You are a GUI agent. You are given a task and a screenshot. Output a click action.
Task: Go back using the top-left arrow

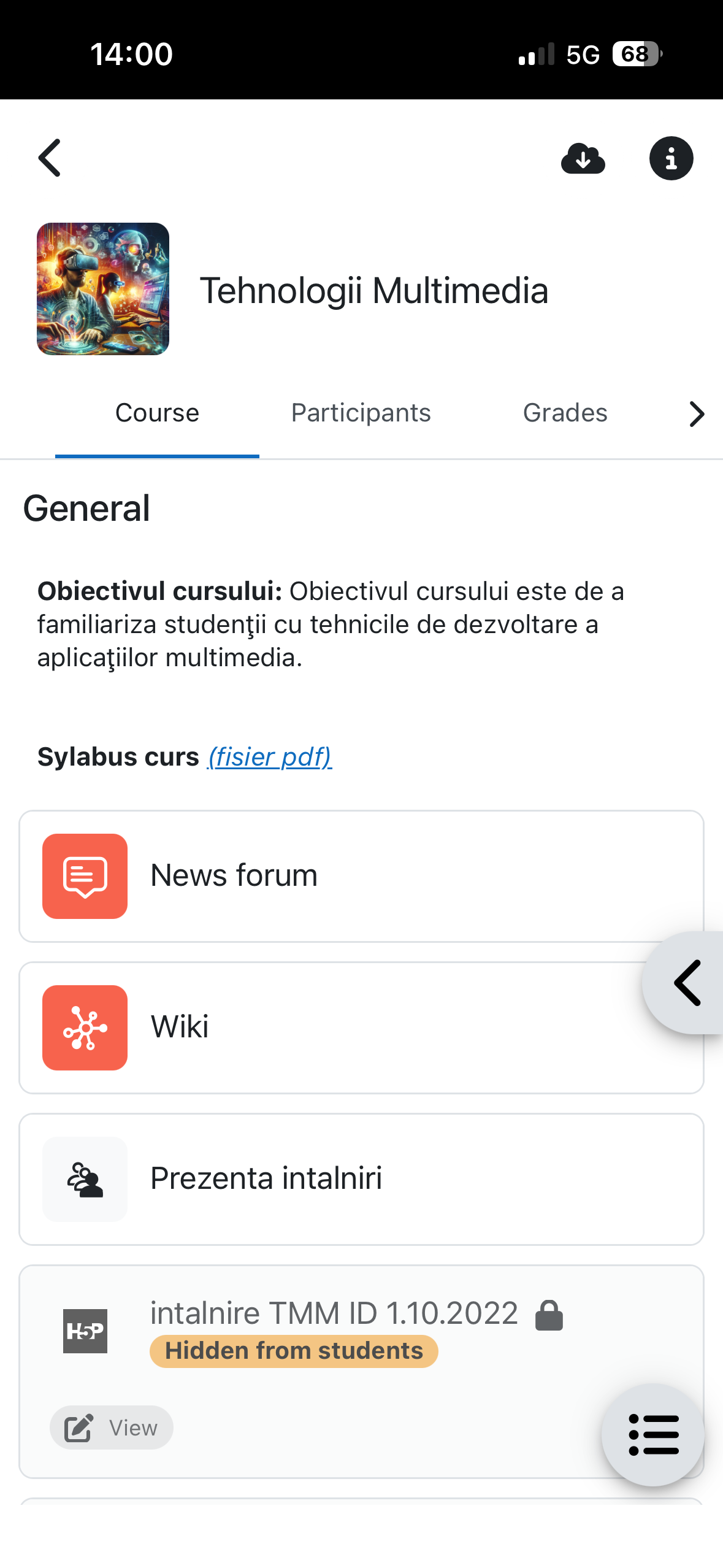(50, 158)
